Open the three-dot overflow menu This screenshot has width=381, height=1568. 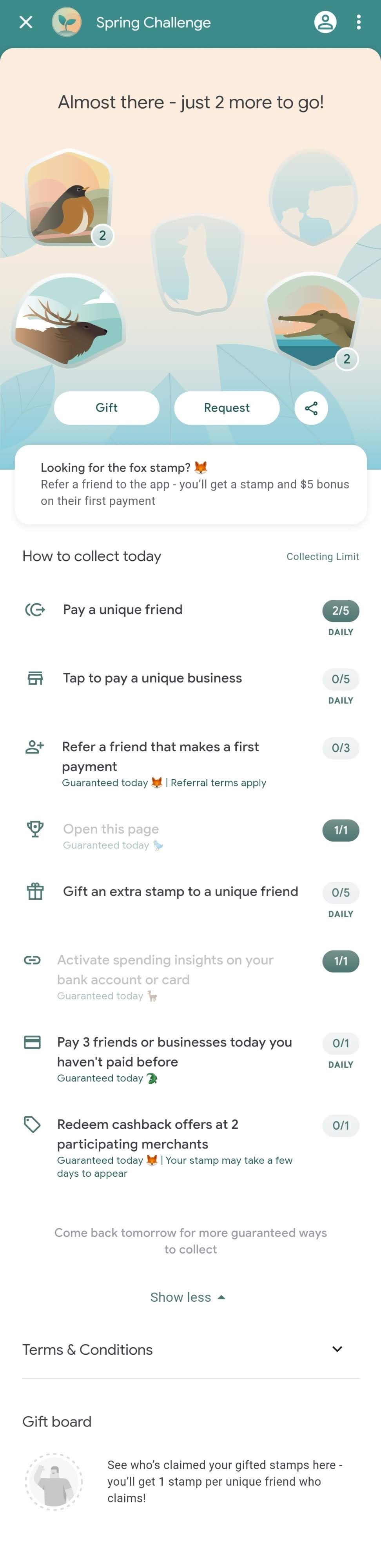click(359, 22)
